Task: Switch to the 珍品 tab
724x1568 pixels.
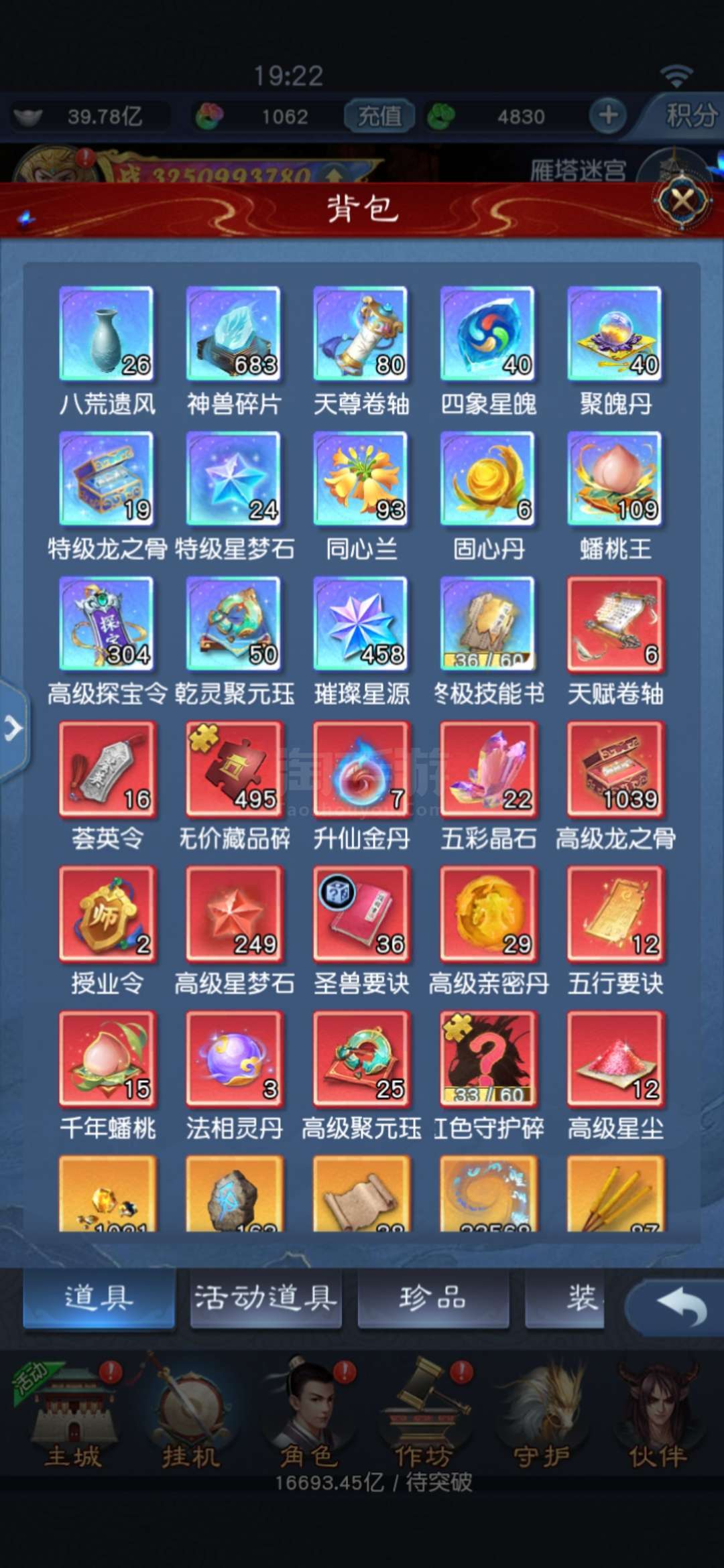Action: coord(433,1299)
